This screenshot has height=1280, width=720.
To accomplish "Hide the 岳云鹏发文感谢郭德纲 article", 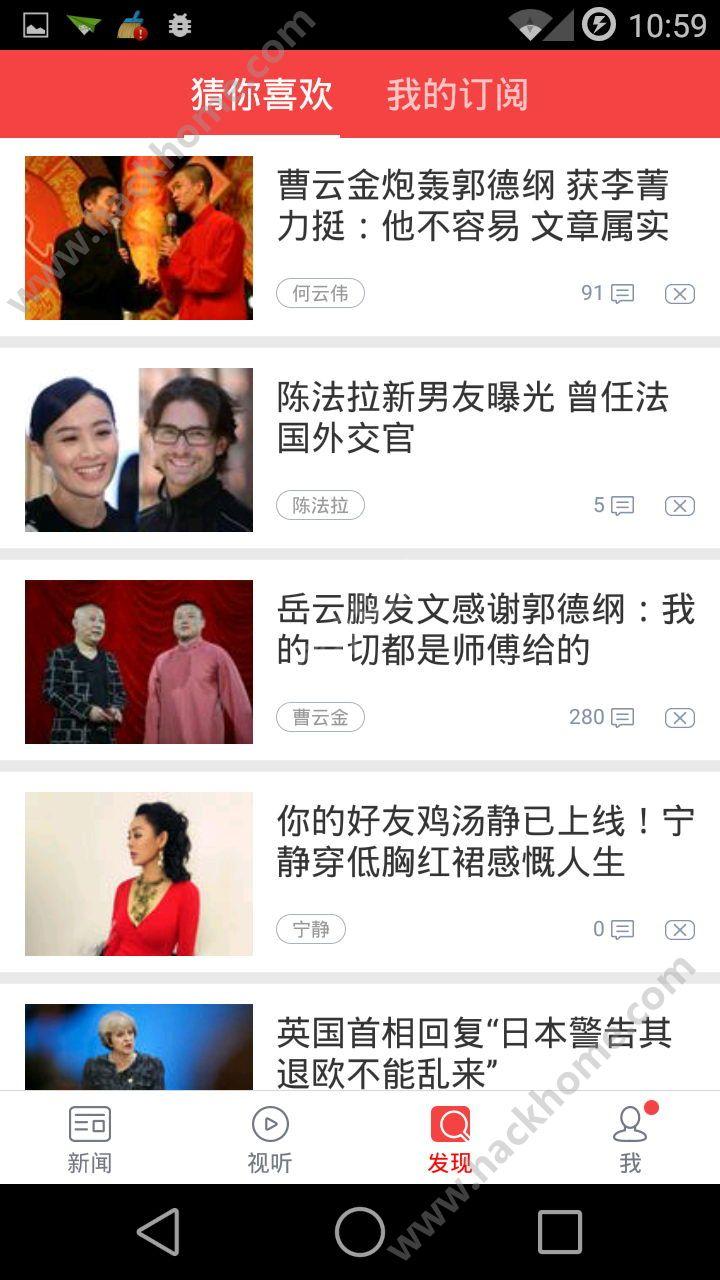I will pos(680,718).
